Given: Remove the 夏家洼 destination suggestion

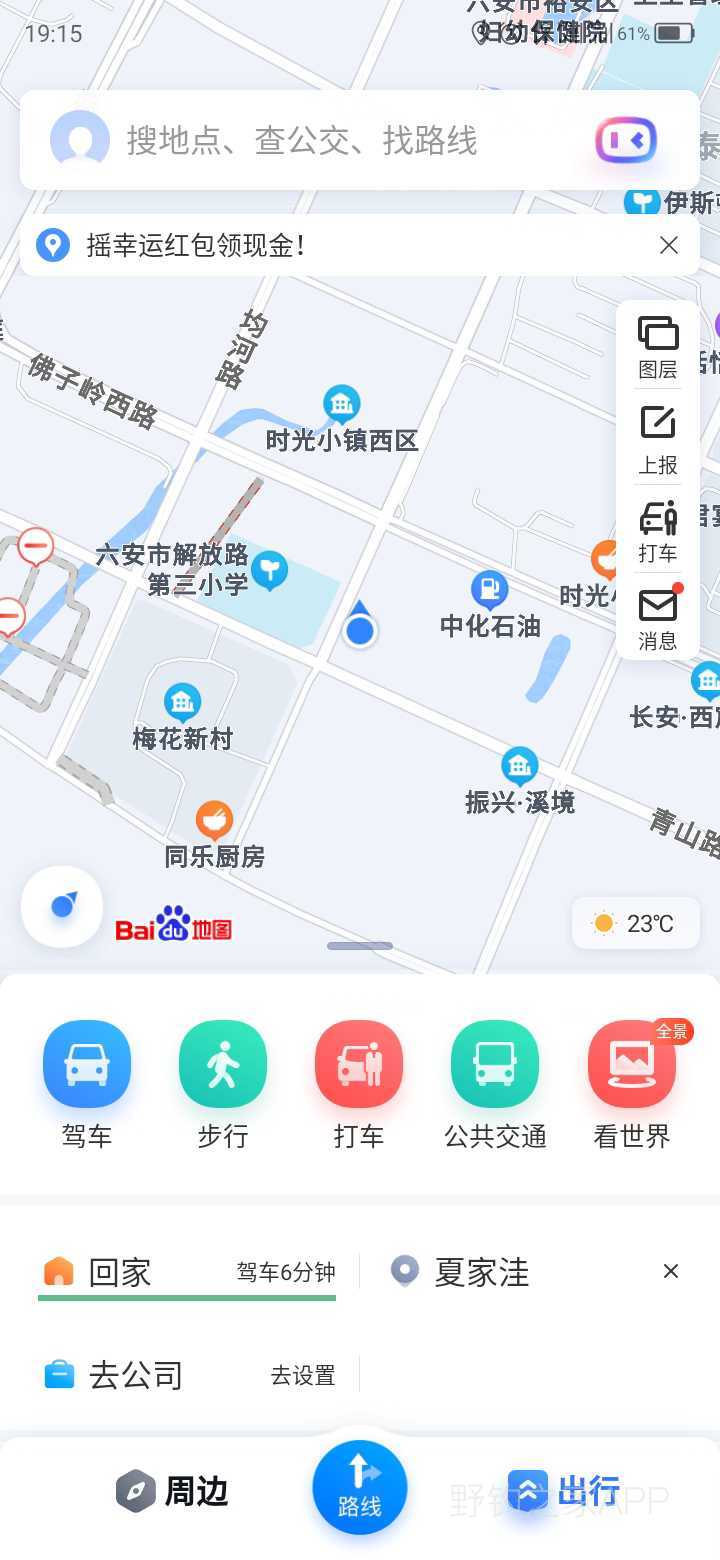Looking at the screenshot, I should (671, 1271).
